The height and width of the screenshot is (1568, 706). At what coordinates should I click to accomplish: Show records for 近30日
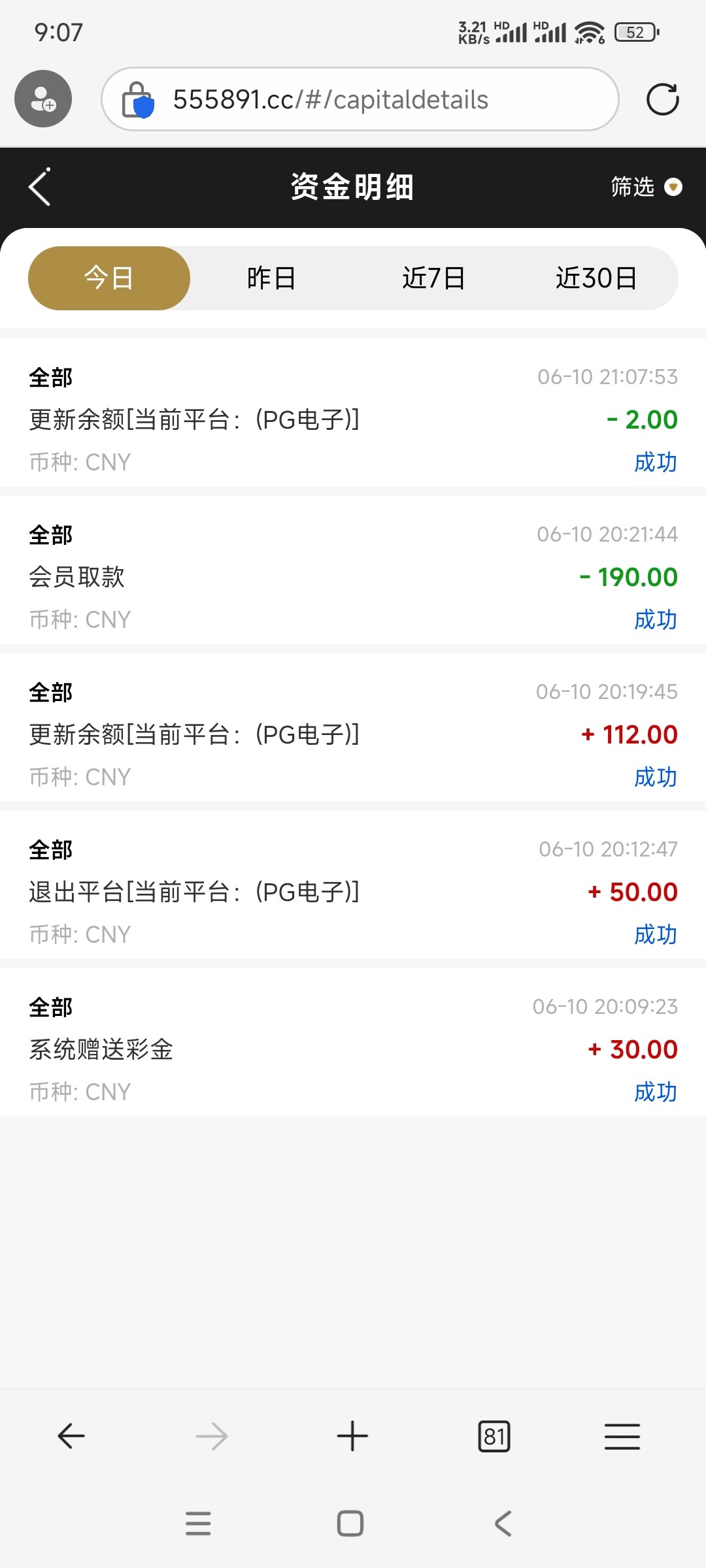[x=596, y=278]
